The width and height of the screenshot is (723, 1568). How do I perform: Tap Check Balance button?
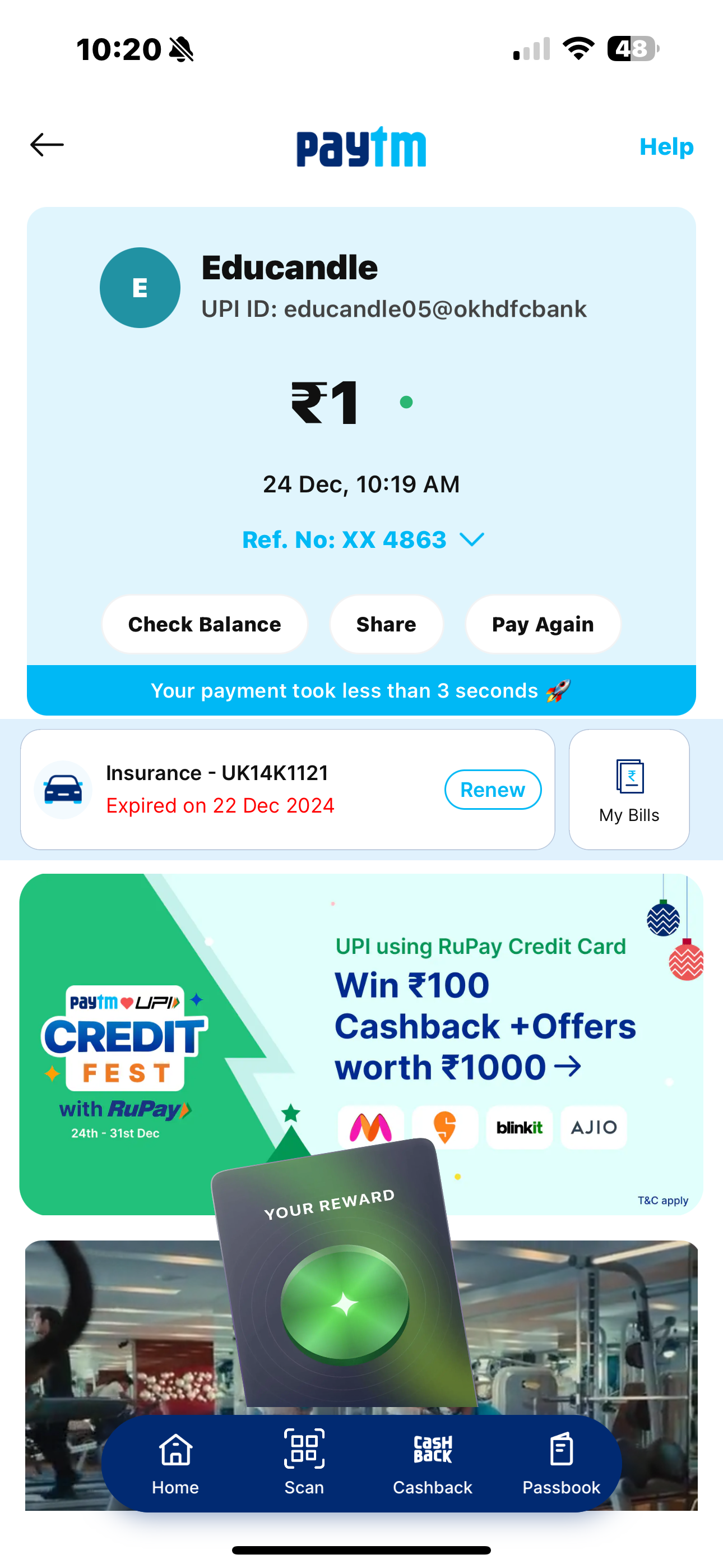tap(205, 625)
